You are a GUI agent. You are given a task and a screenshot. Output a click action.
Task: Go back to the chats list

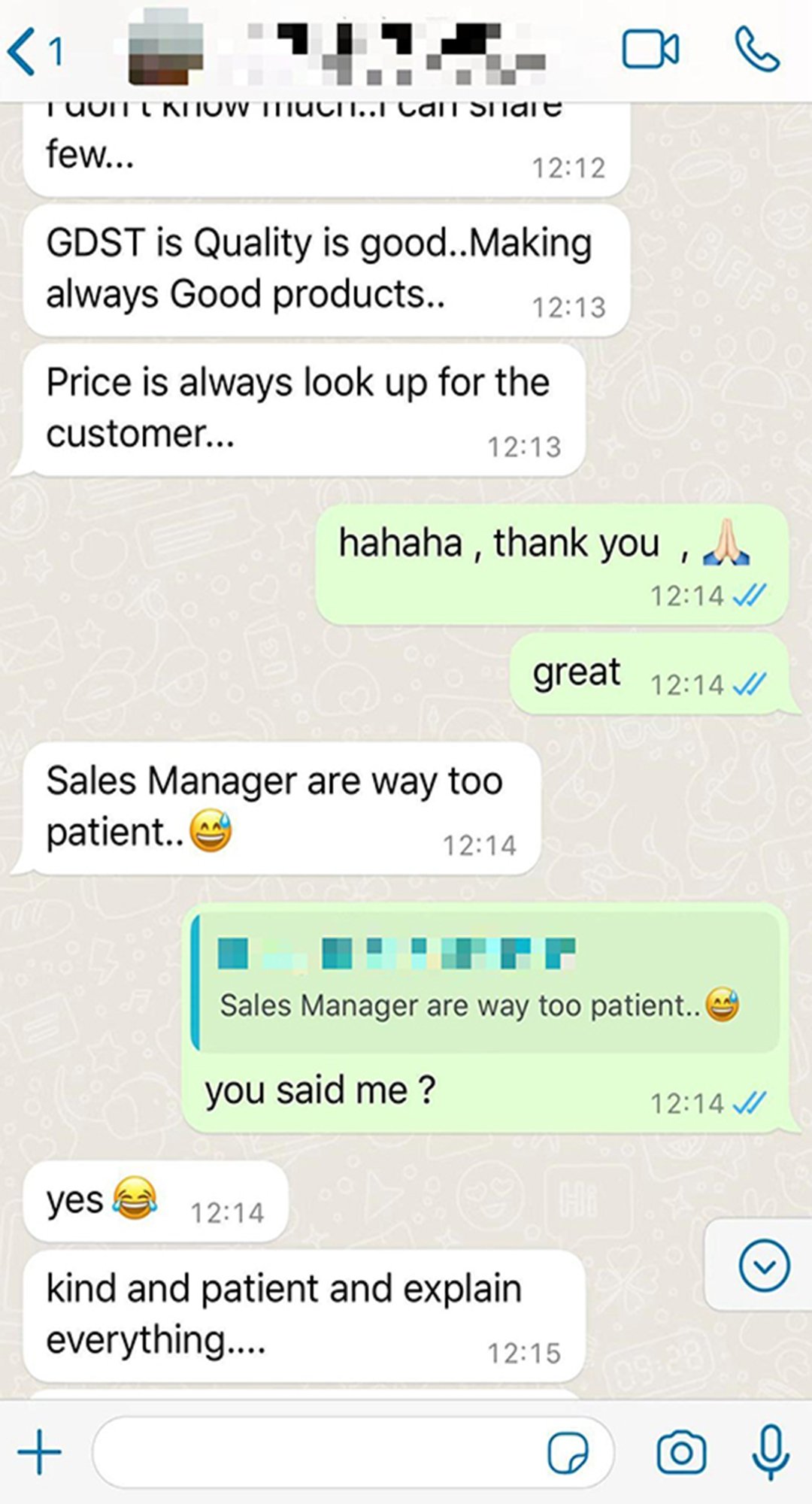[34, 51]
